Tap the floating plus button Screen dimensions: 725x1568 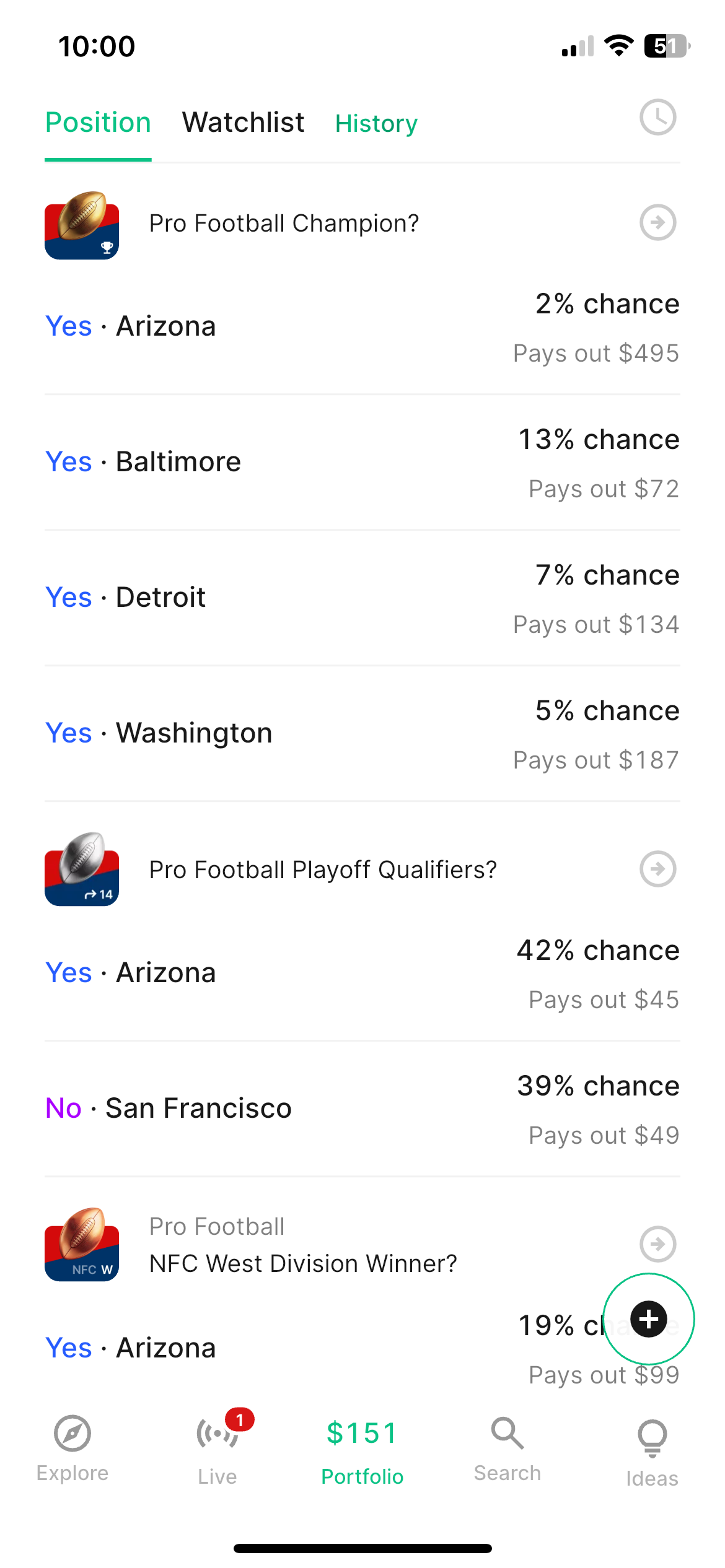pyautogui.click(x=649, y=1319)
